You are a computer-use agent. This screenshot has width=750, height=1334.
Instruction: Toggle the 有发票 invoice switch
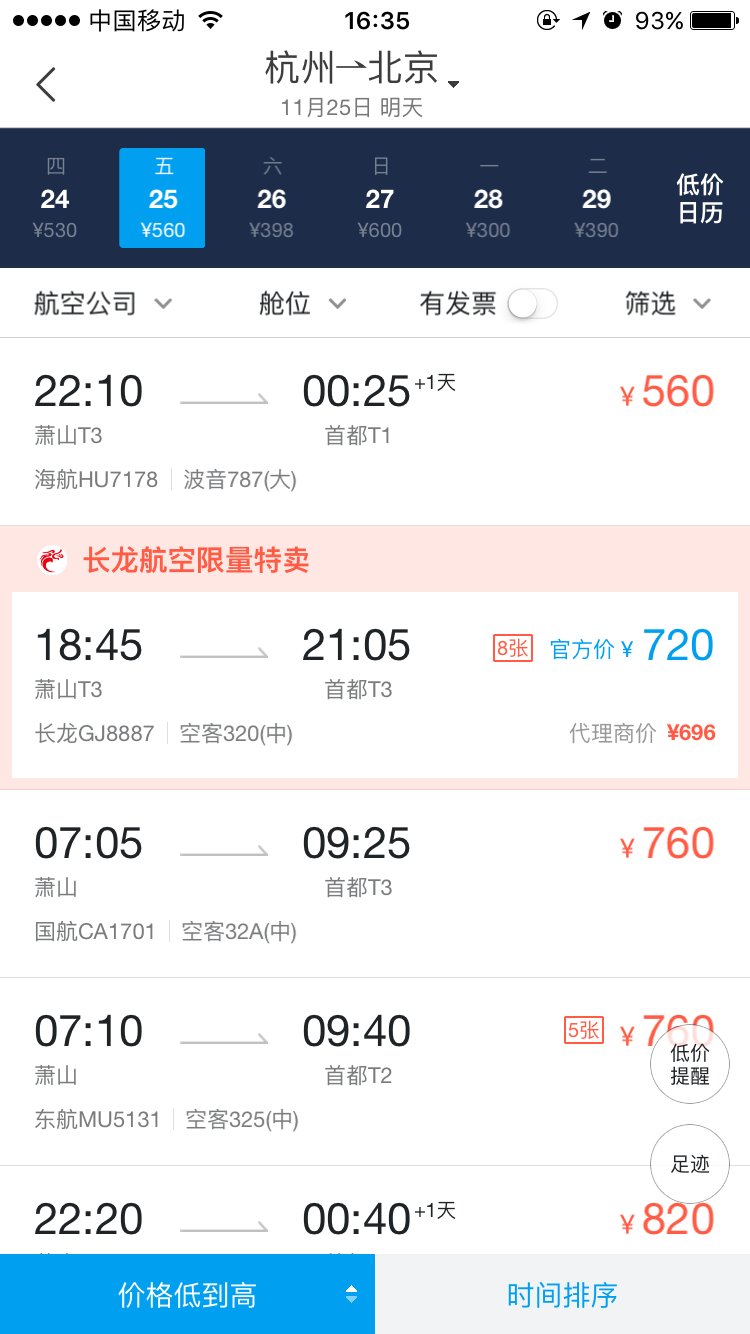point(531,304)
